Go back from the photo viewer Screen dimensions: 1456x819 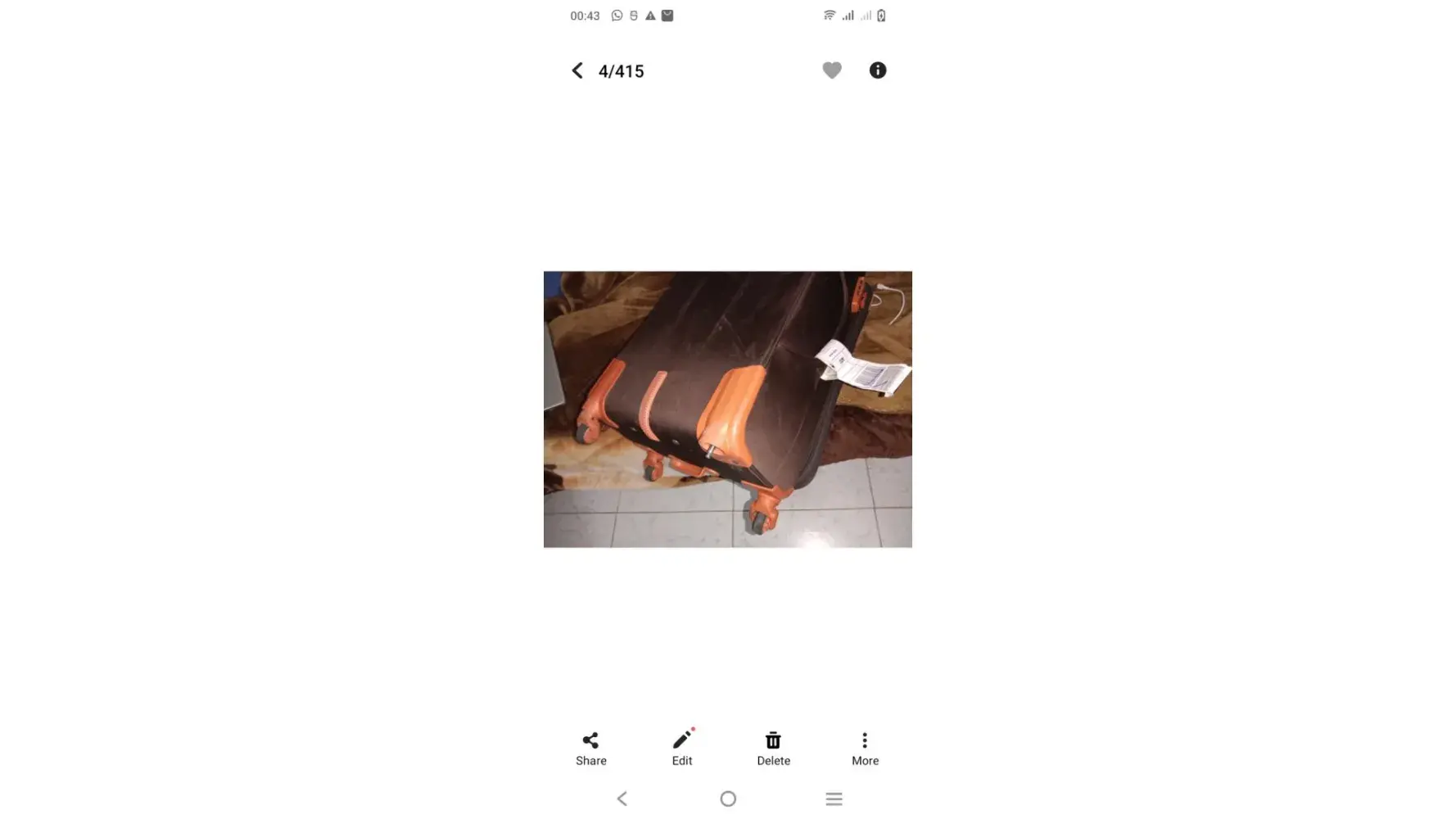577,71
